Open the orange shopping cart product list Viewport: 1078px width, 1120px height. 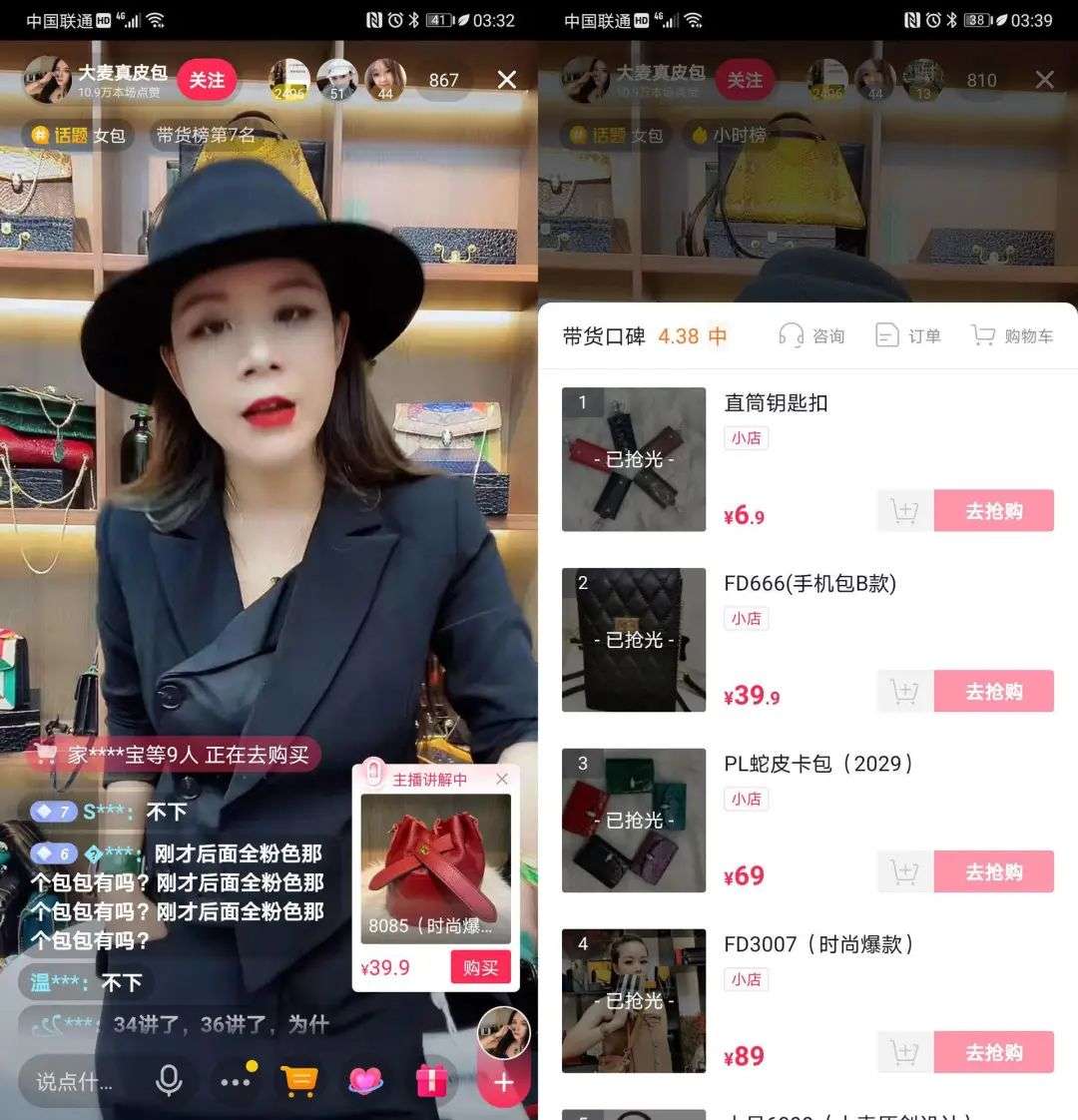pos(299,1081)
